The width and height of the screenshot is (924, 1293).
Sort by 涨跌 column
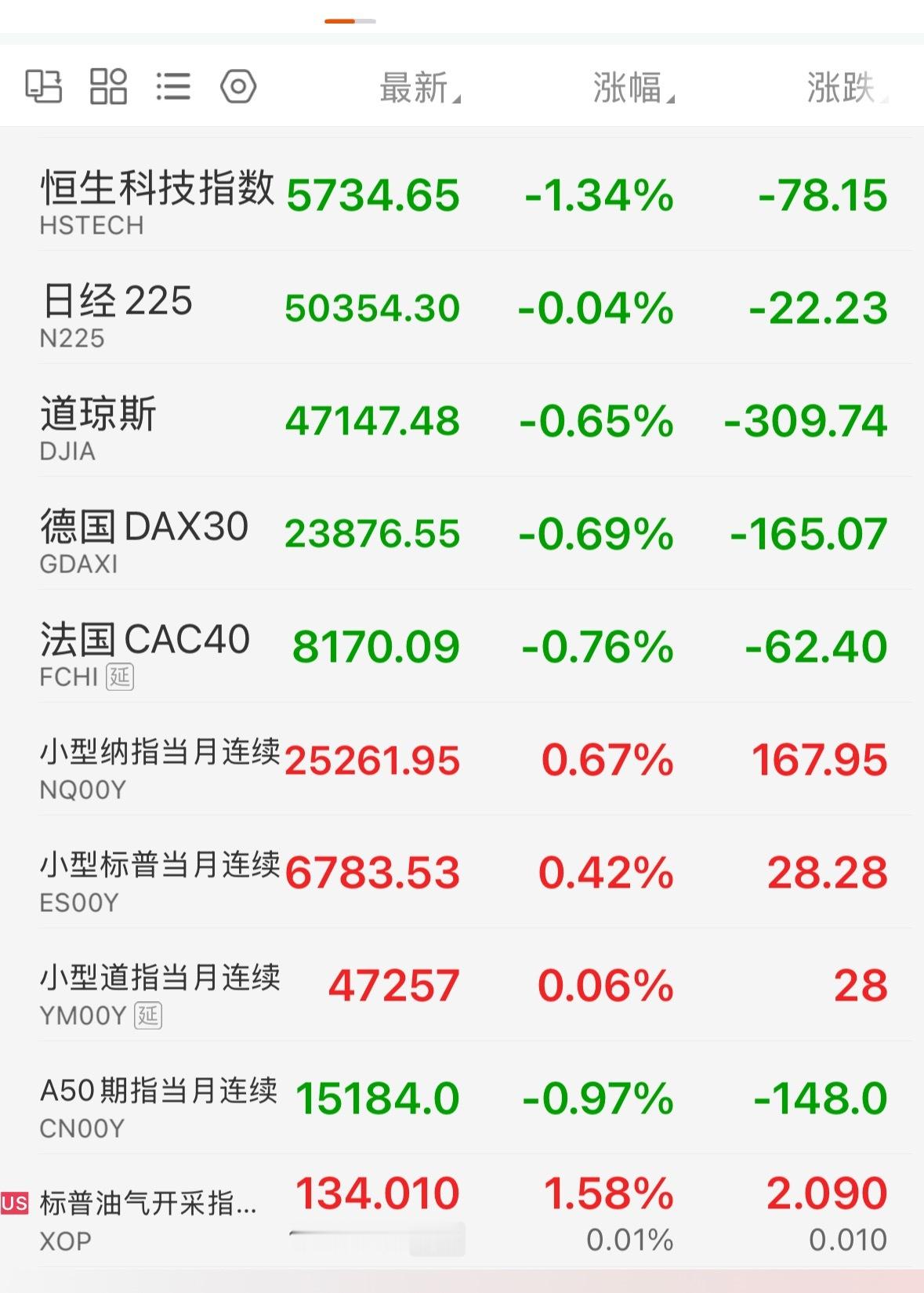845,88
